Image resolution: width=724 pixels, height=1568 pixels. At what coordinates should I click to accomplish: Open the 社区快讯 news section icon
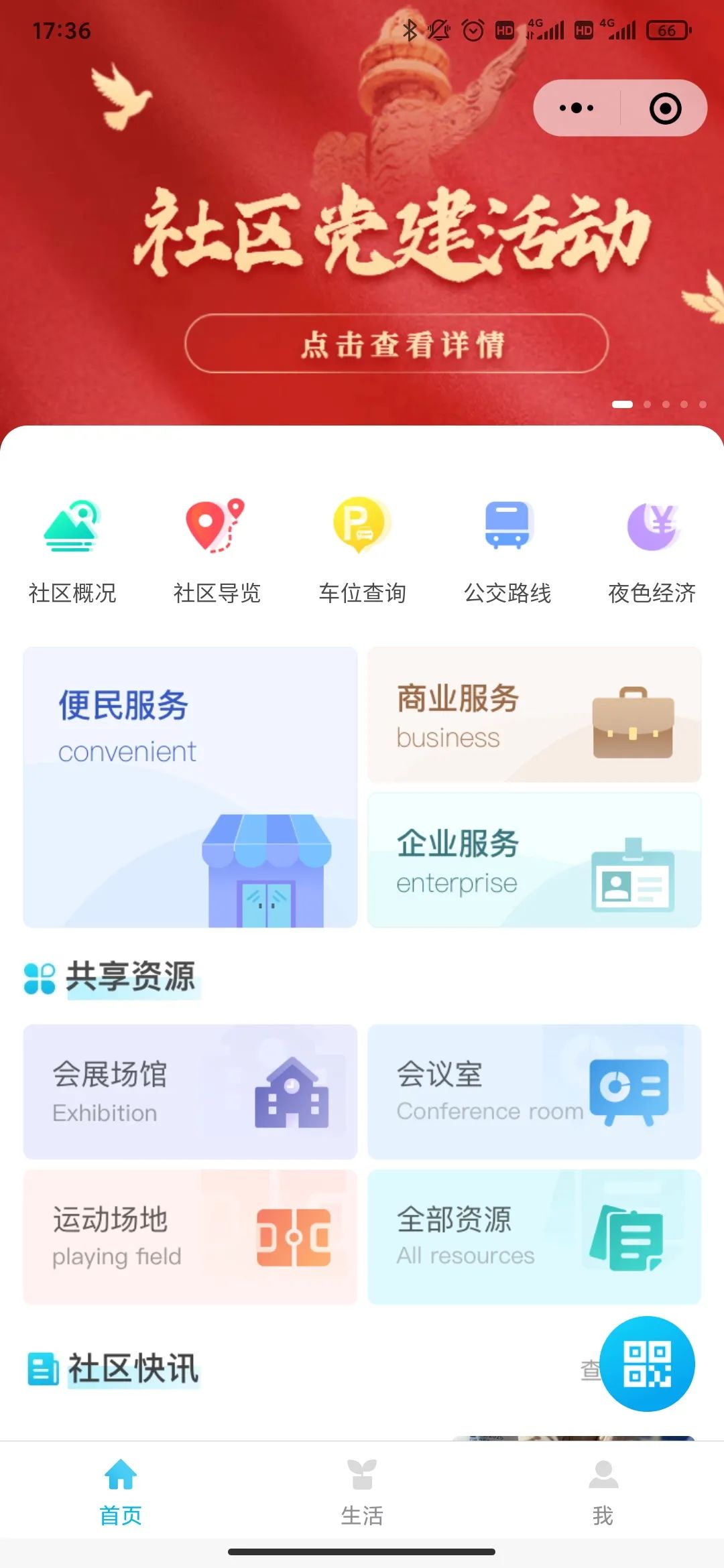[x=42, y=1368]
